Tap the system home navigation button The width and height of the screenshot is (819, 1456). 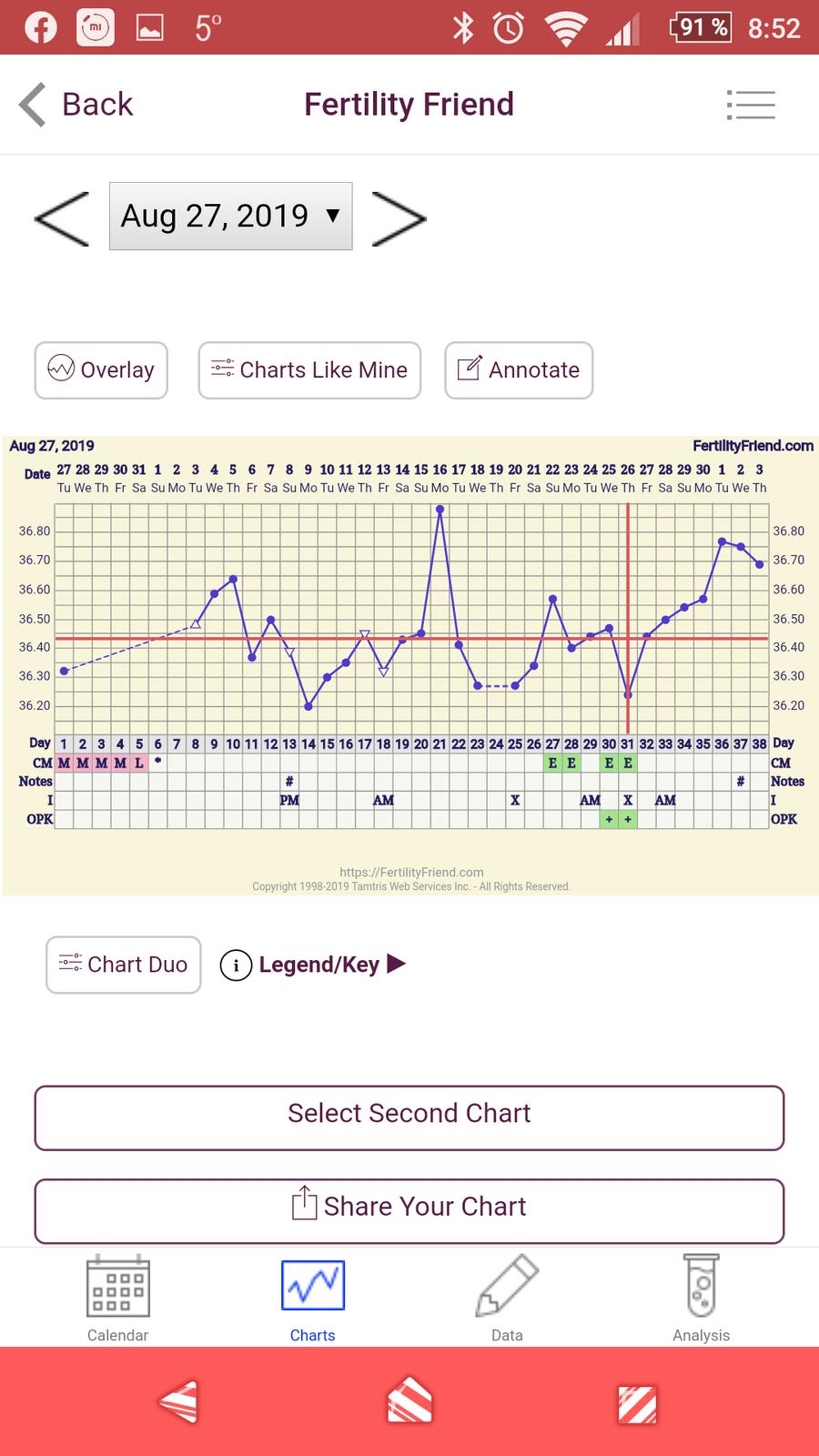[x=409, y=1402]
